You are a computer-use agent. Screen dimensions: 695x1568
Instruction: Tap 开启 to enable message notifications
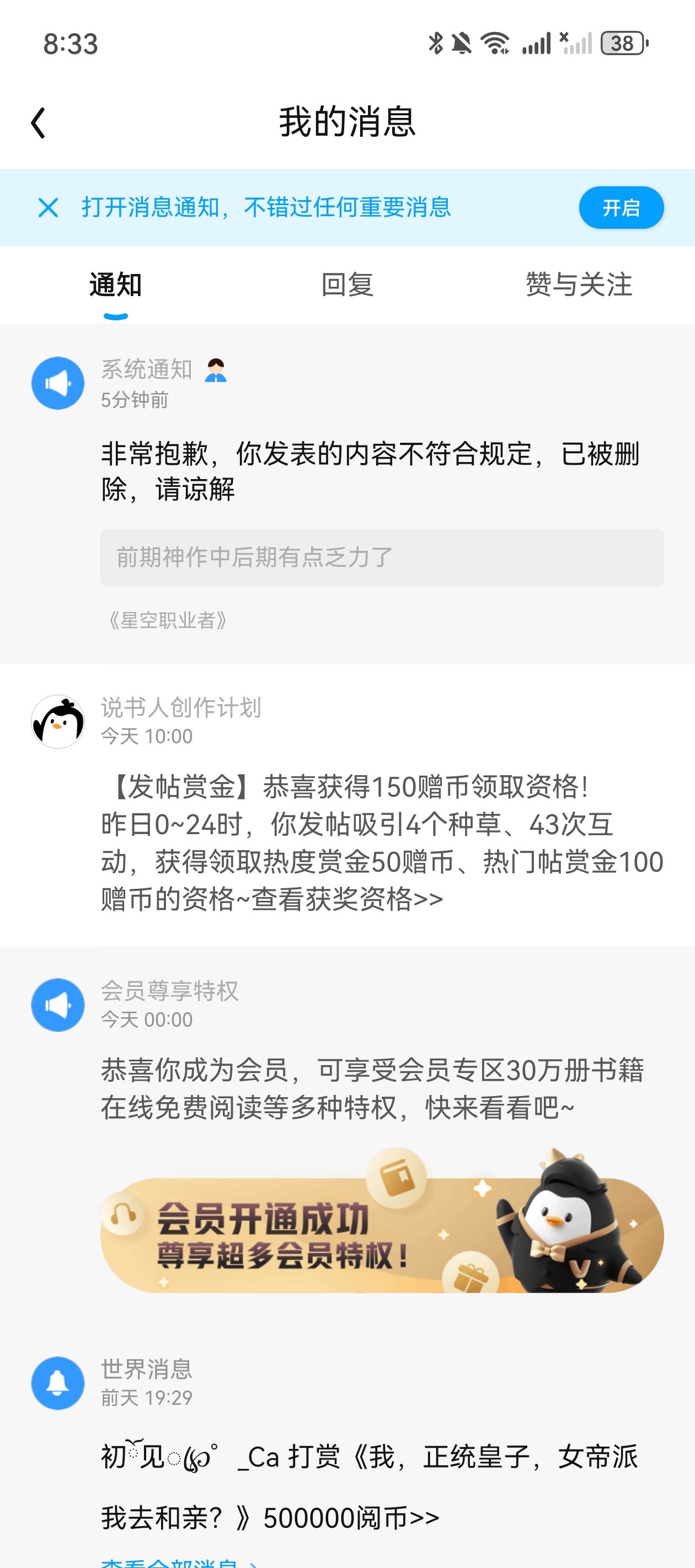pyautogui.click(x=621, y=207)
